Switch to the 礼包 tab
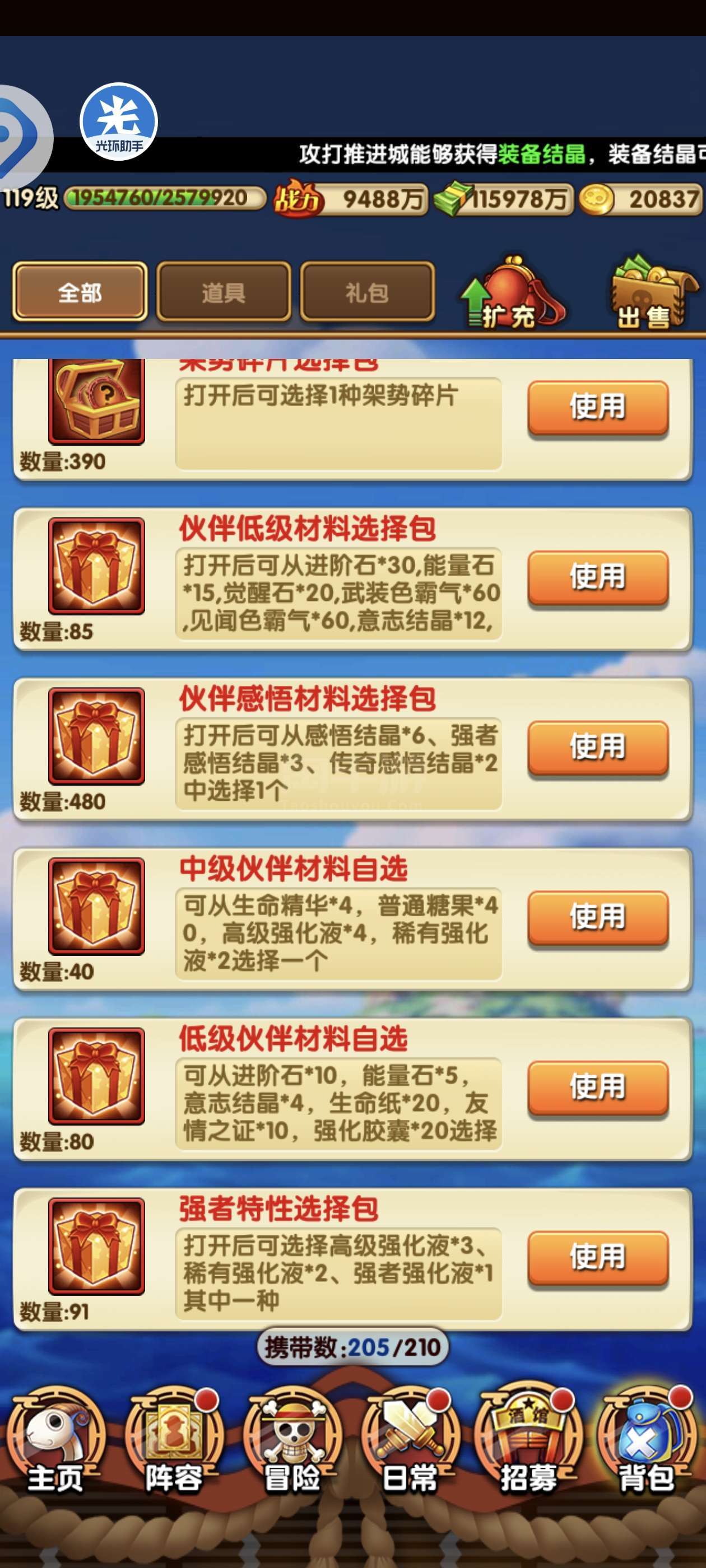The height and width of the screenshot is (1568, 706). [x=368, y=292]
